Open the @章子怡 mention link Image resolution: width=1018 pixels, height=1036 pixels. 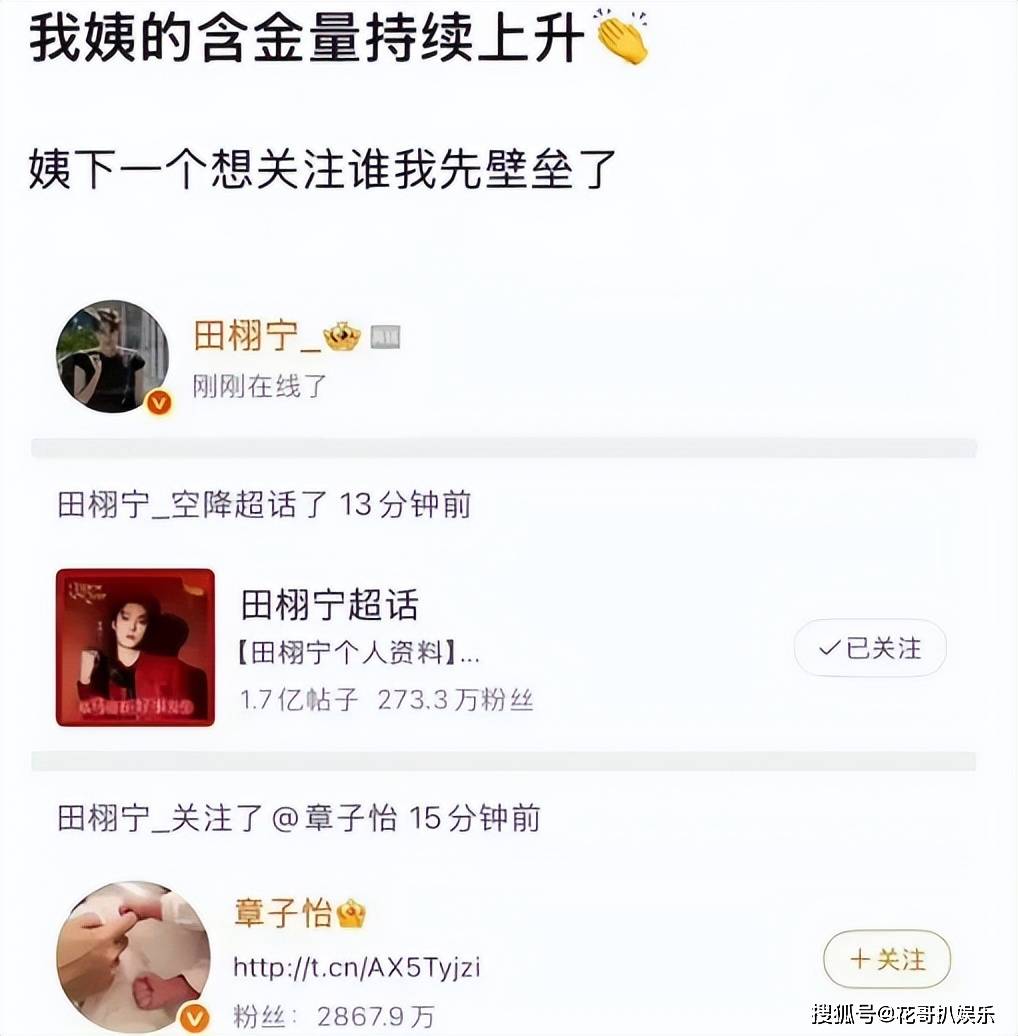tap(336, 819)
